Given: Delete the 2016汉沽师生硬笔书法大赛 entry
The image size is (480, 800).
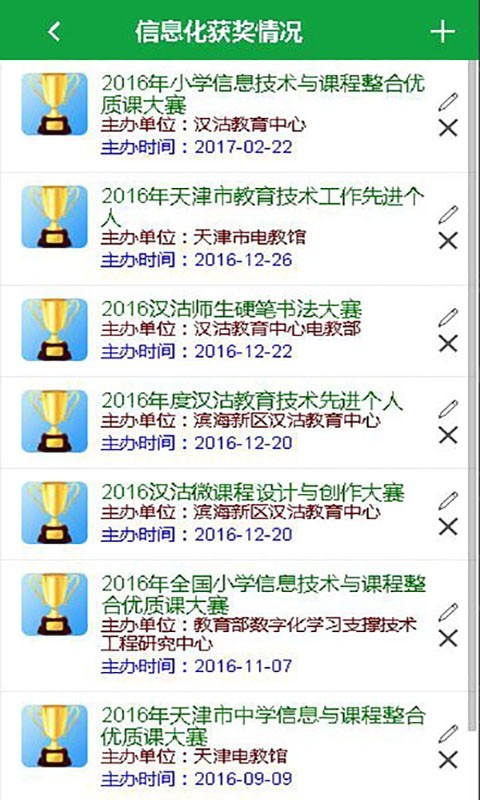Looking at the screenshot, I should (x=448, y=343).
